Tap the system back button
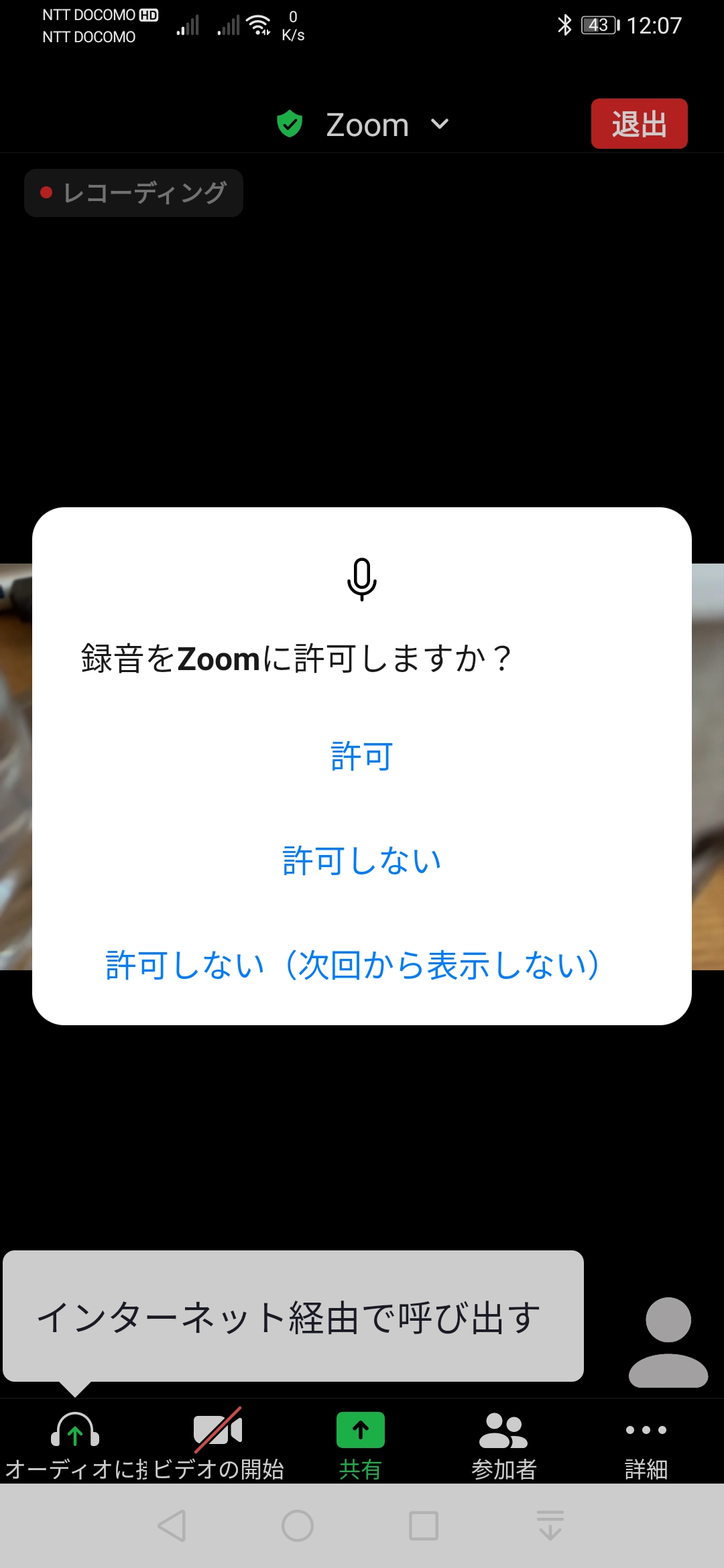 (x=172, y=1526)
